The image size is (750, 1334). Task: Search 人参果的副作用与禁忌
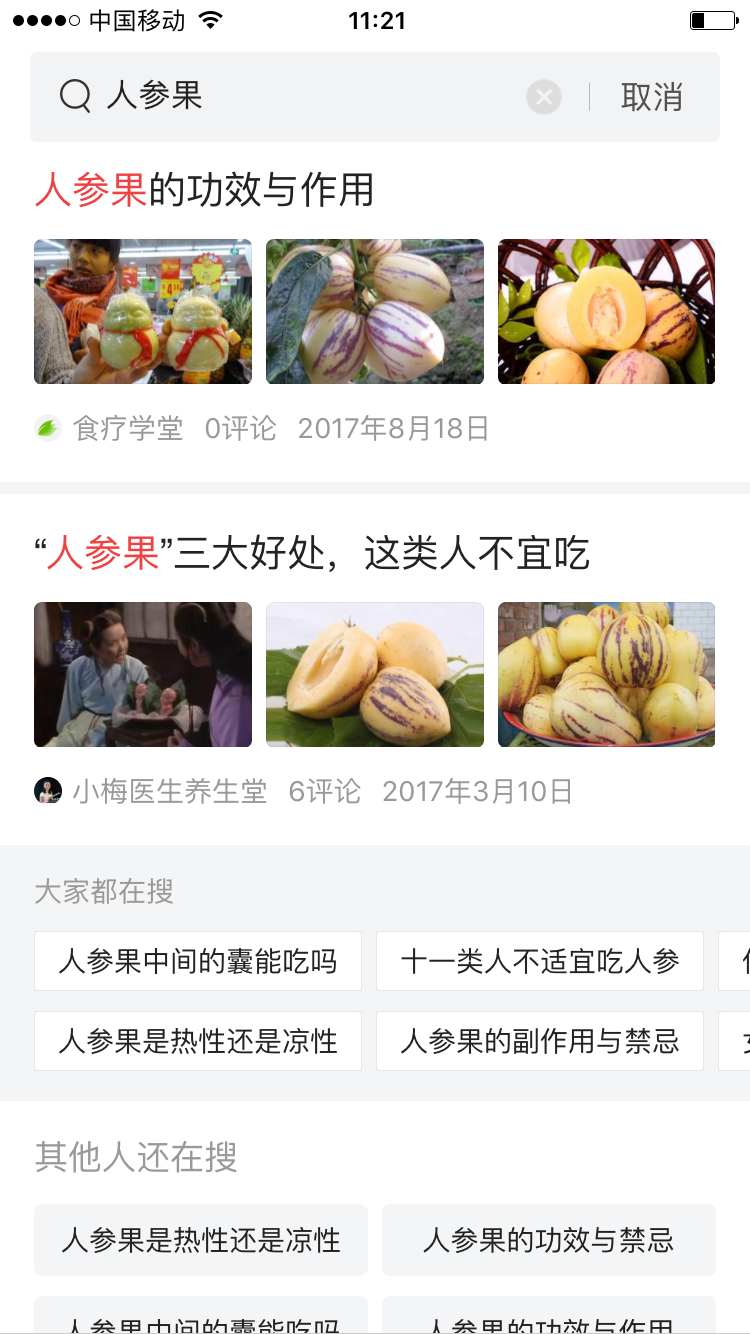pos(539,1041)
